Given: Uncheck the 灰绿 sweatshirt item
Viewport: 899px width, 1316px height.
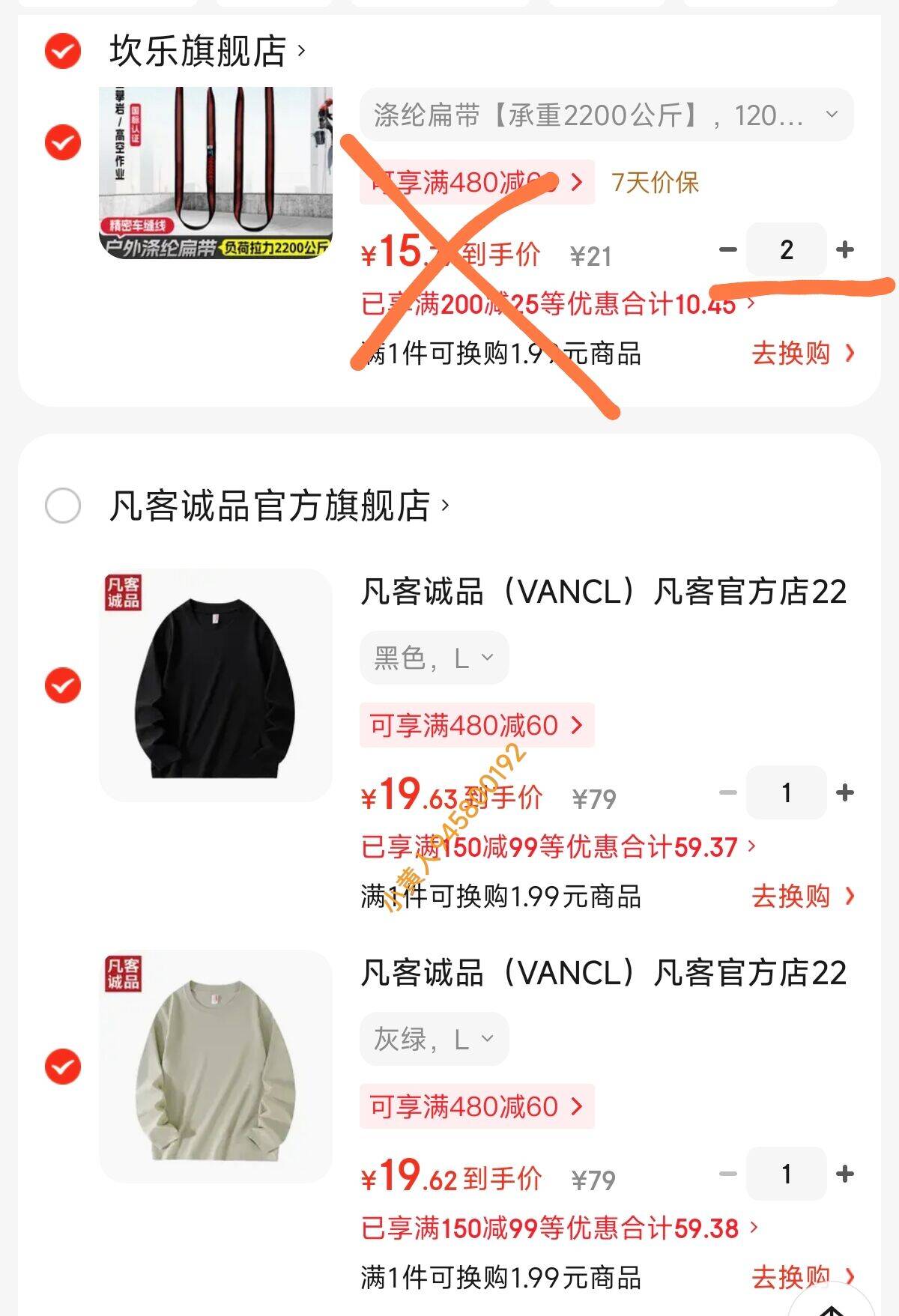Looking at the screenshot, I should pyautogui.click(x=63, y=1067).
